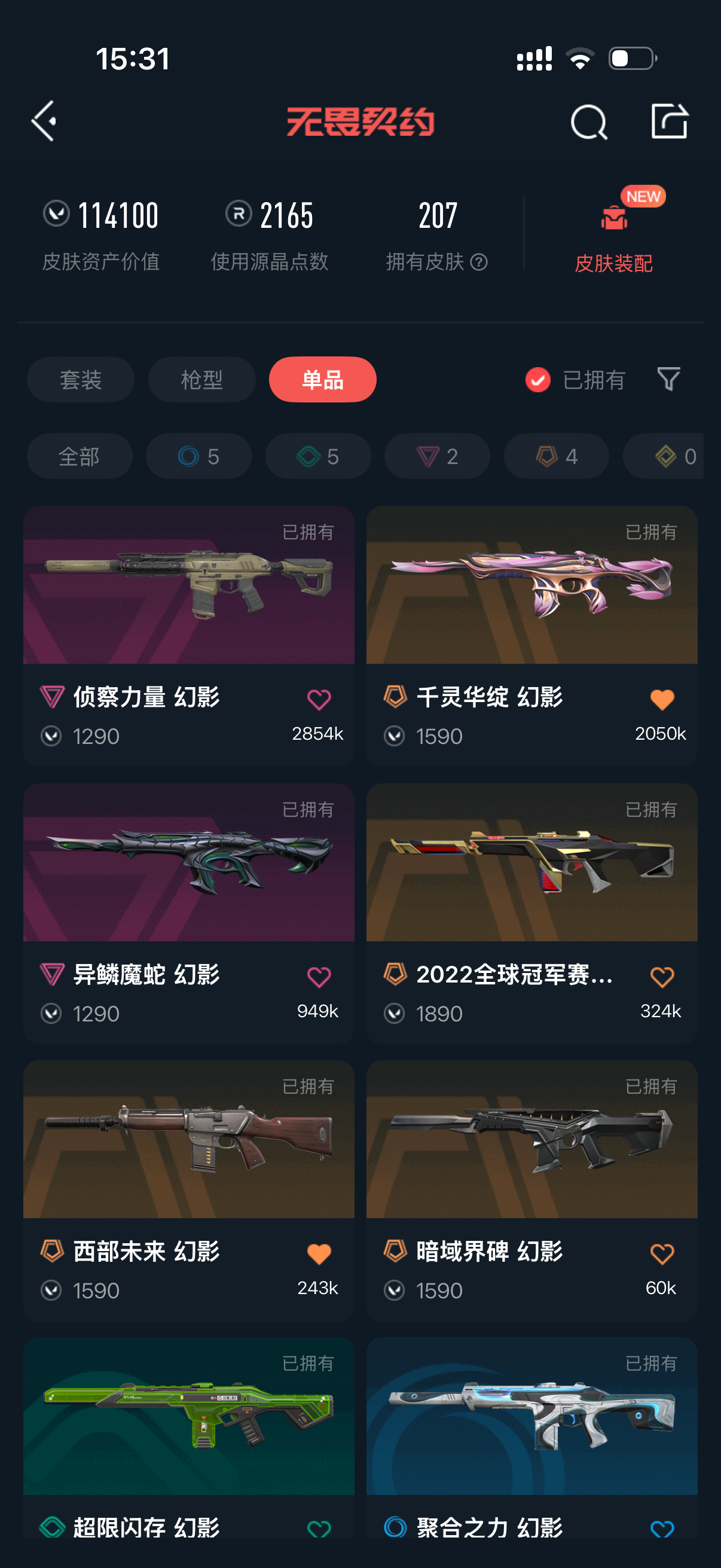Like the 2022全球冠军赛 skin

click(662, 977)
